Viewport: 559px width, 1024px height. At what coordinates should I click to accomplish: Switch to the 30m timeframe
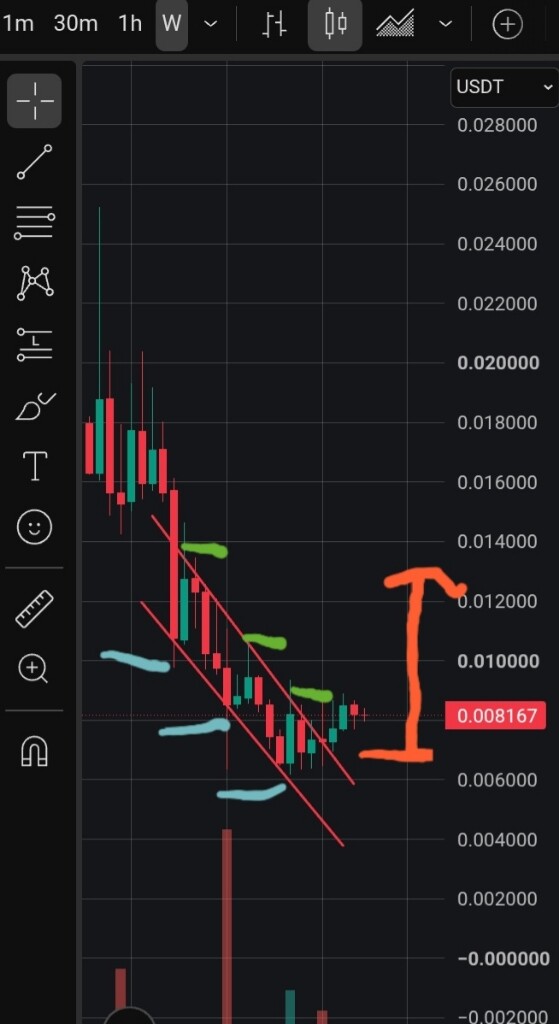click(x=76, y=24)
